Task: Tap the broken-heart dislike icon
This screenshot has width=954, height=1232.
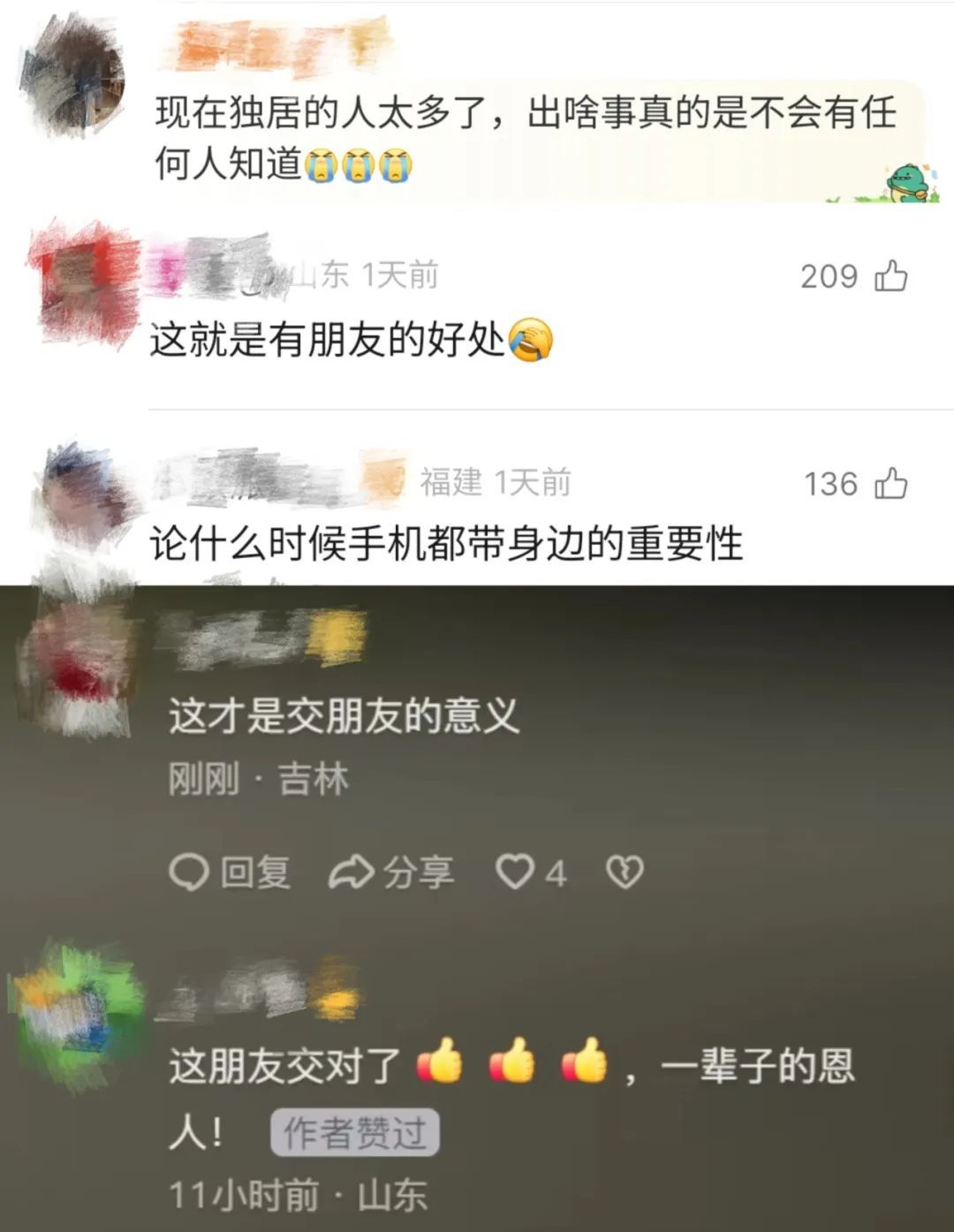Action: click(x=624, y=873)
